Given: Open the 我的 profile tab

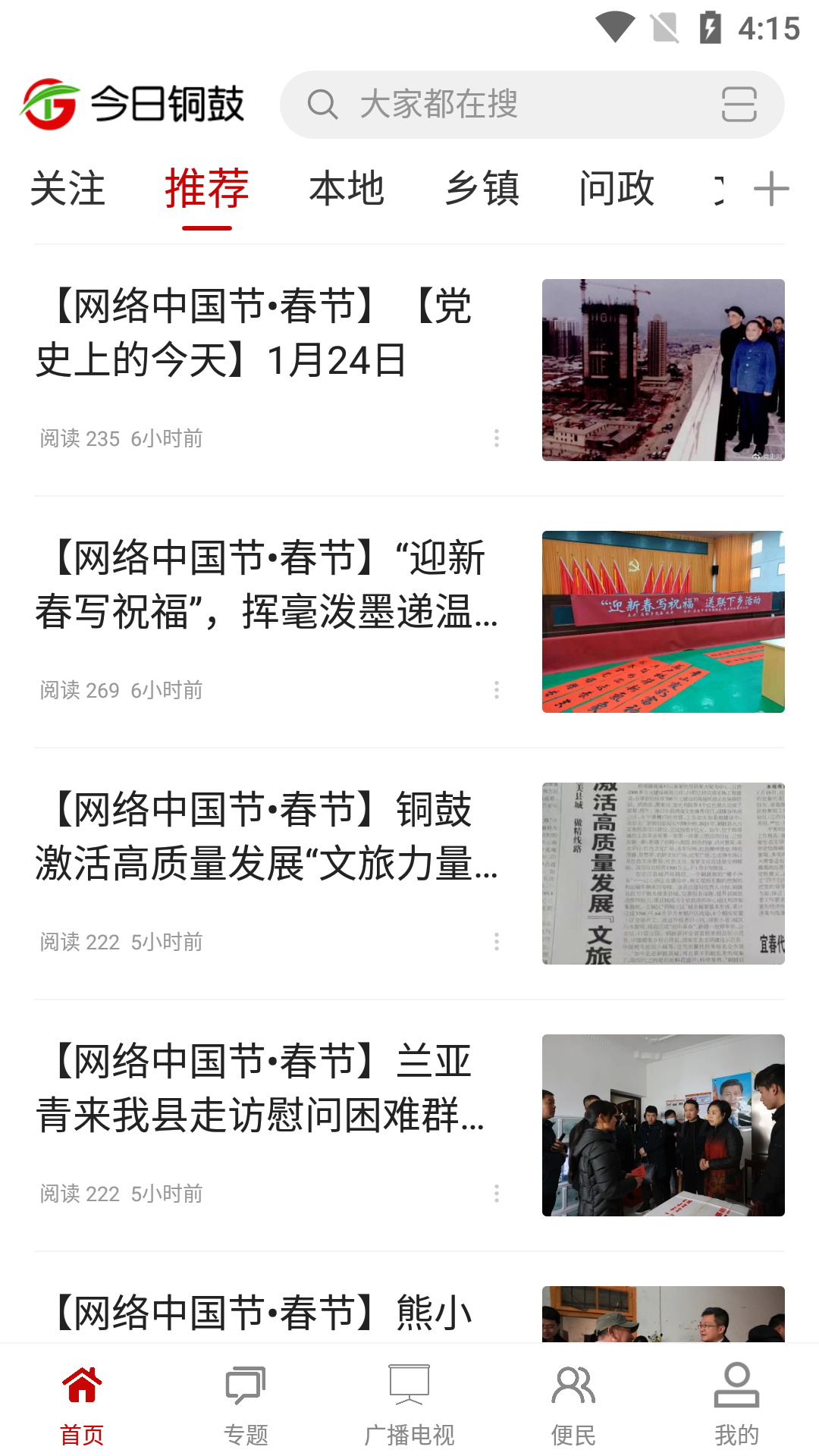Looking at the screenshot, I should [737, 1405].
